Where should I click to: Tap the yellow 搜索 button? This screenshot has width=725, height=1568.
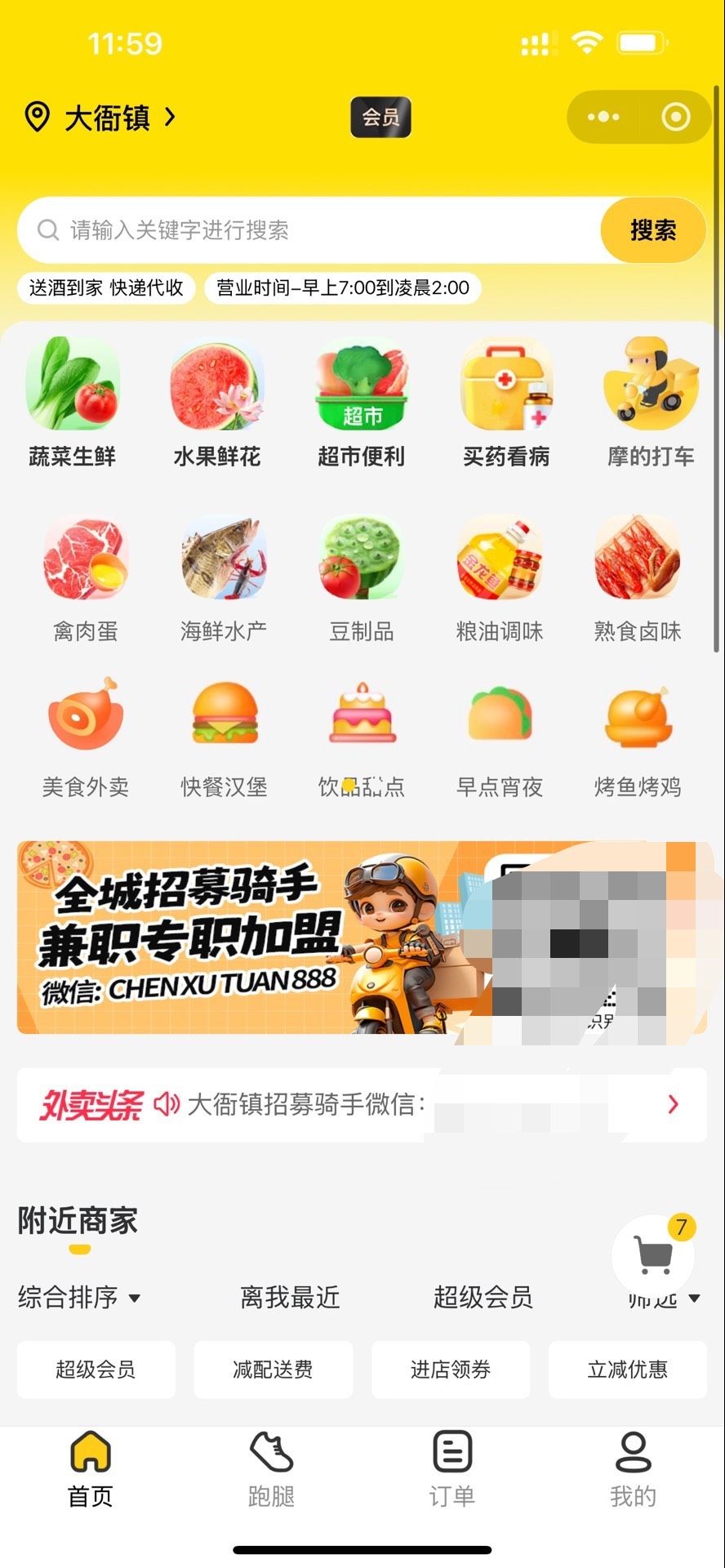coord(652,230)
